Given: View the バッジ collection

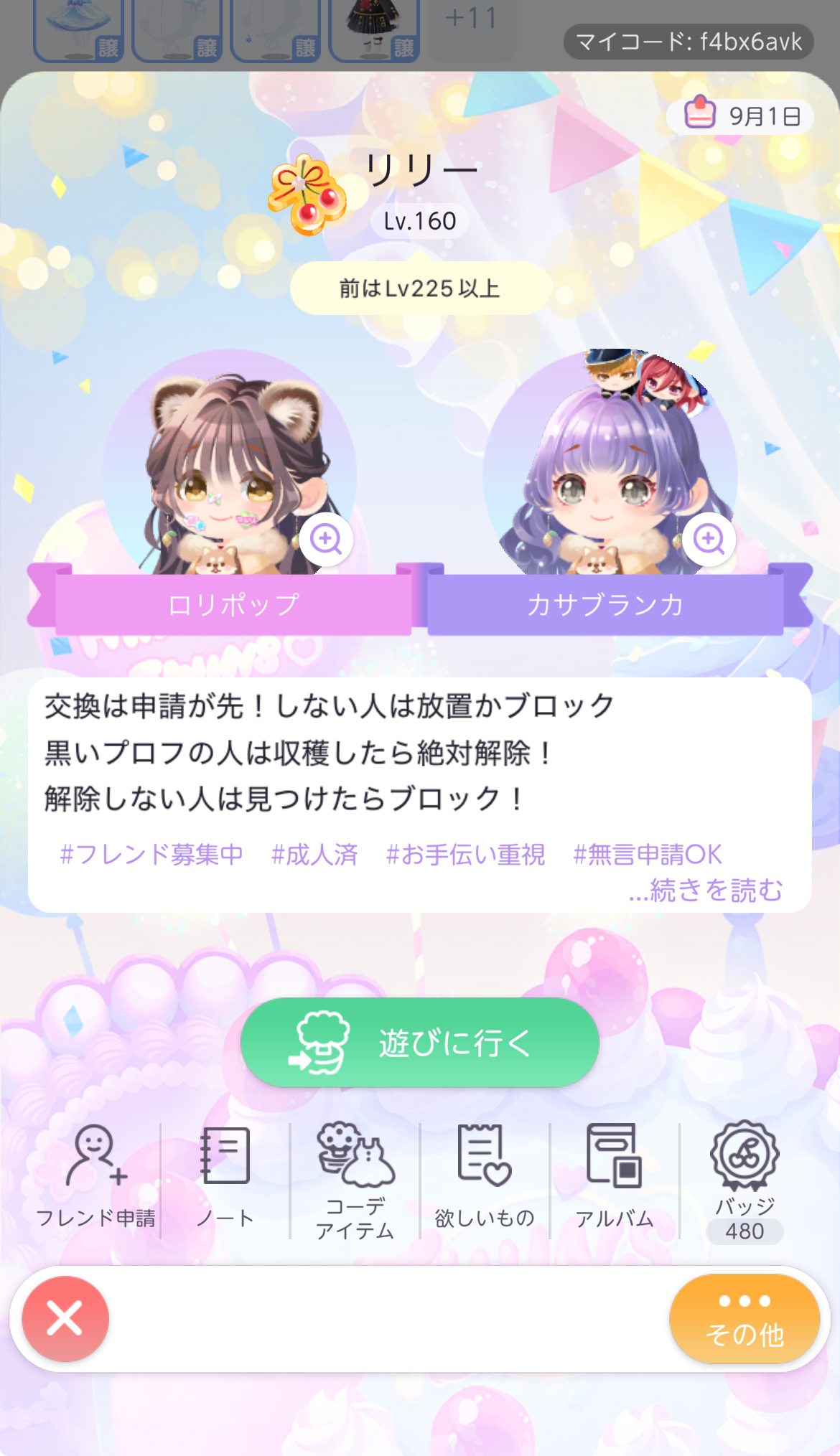Looking at the screenshot, I should 745,1179.
